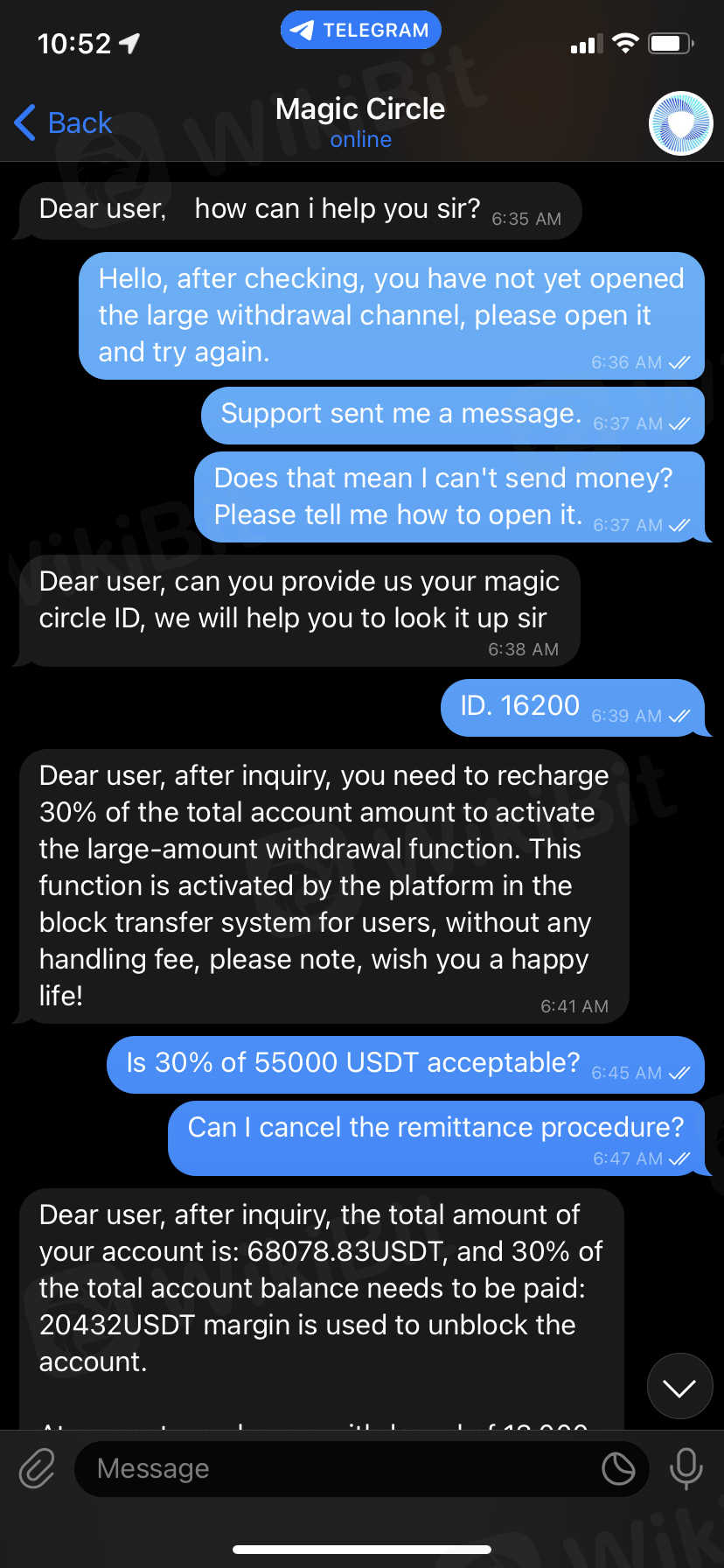Attach a file with the paperclip

pyautogui.click(x=37, y=1468)
